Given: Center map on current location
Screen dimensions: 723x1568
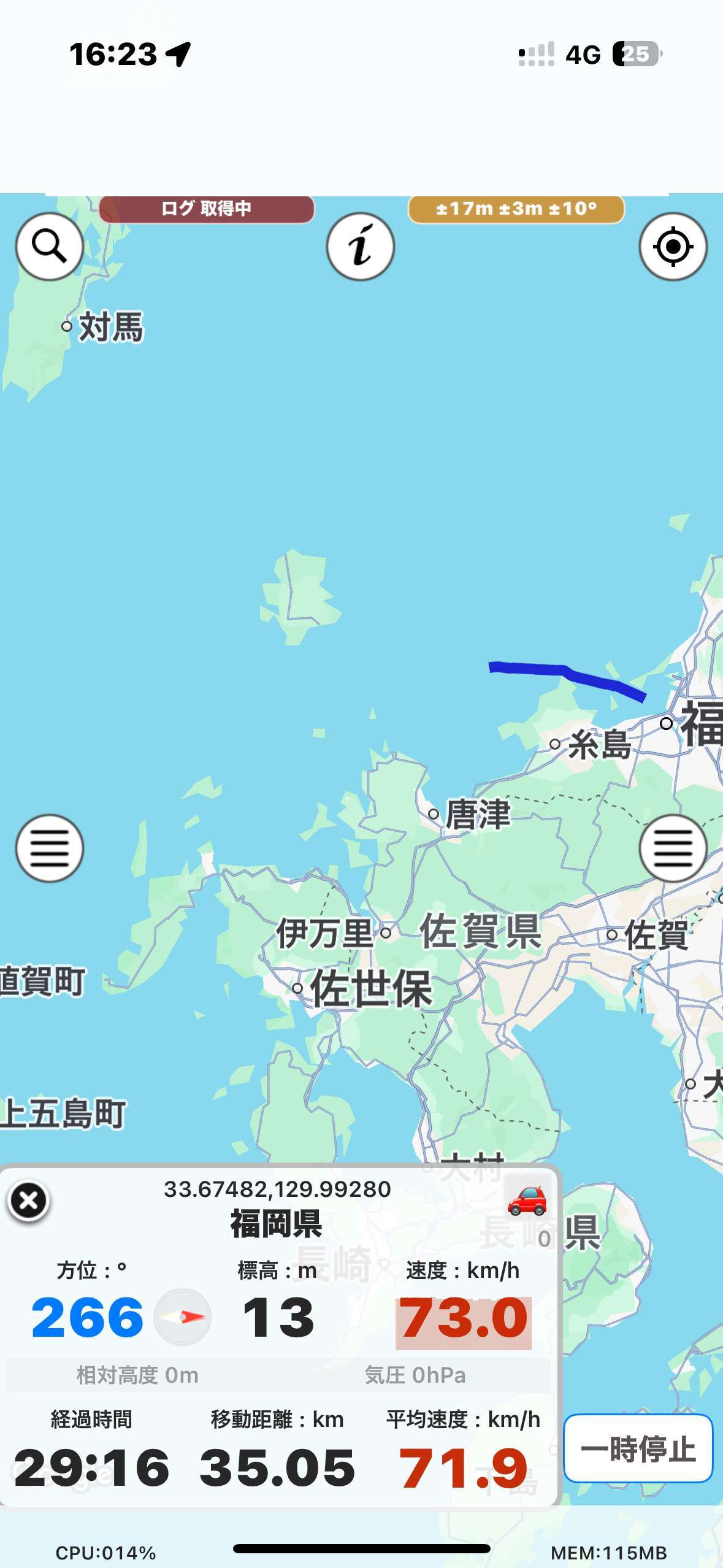Looking at the screenshot, I should click(x=673, y=247).
